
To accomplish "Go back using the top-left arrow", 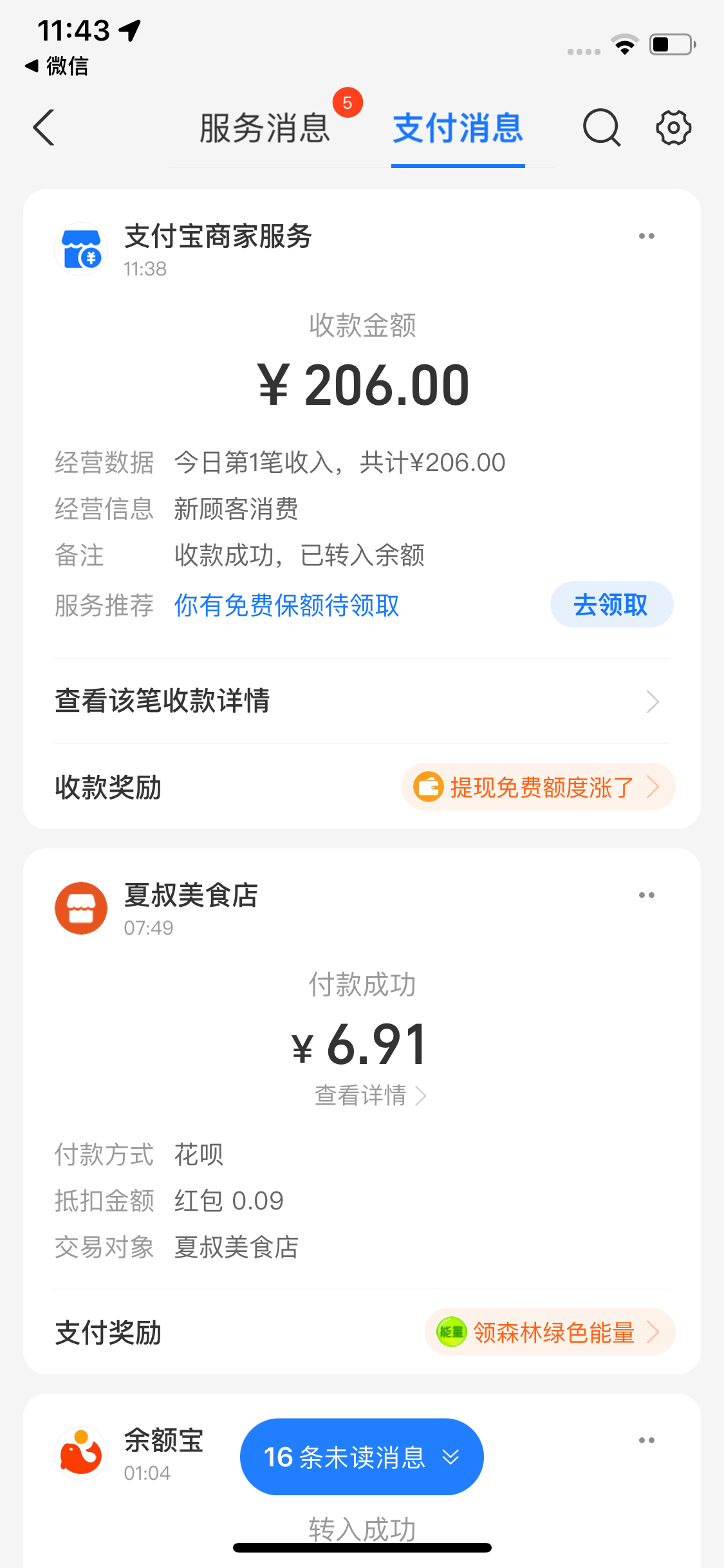I will tap(44, 127).
